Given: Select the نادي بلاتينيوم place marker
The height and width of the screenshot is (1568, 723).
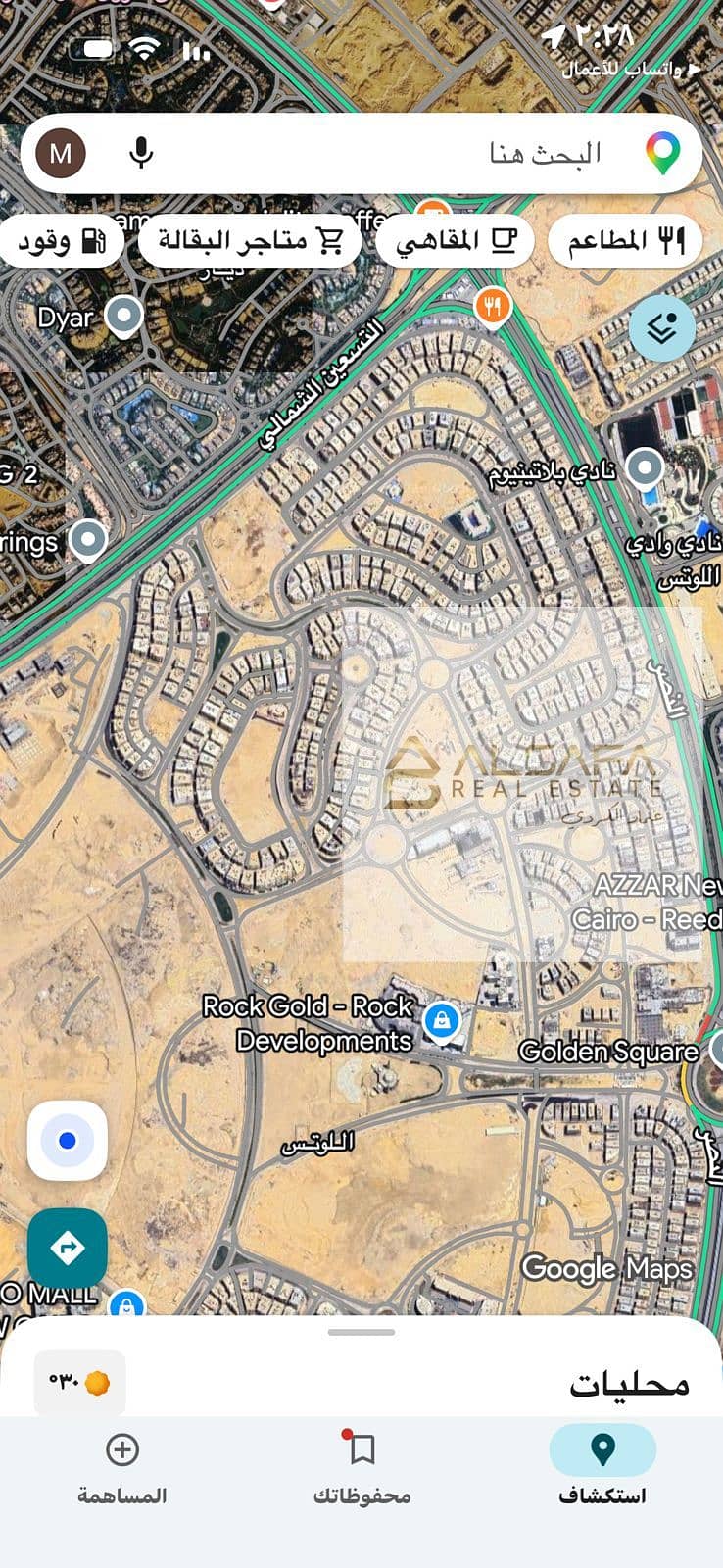Looking at the screenshot, I should point(645,467).
